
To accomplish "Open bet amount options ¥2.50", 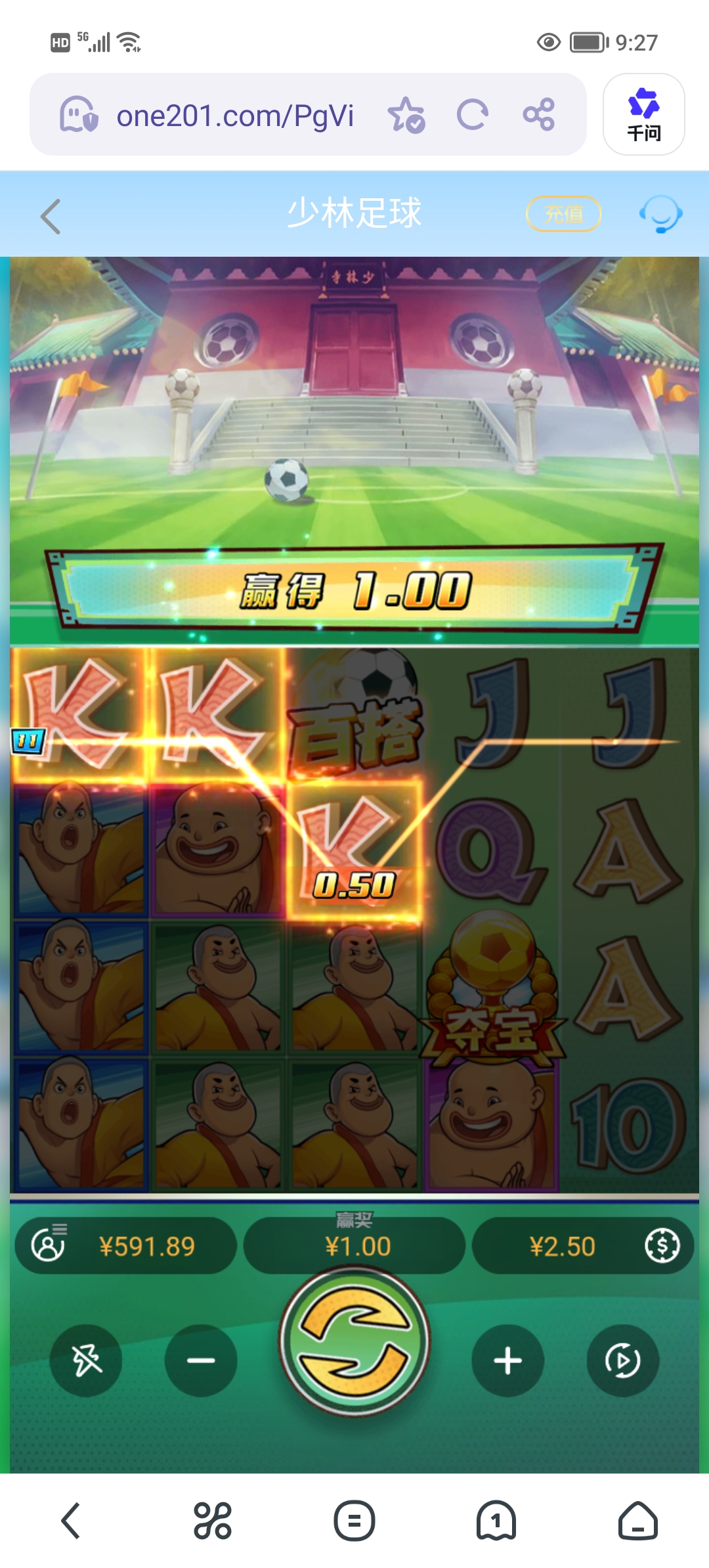I will pos(582,1246).
